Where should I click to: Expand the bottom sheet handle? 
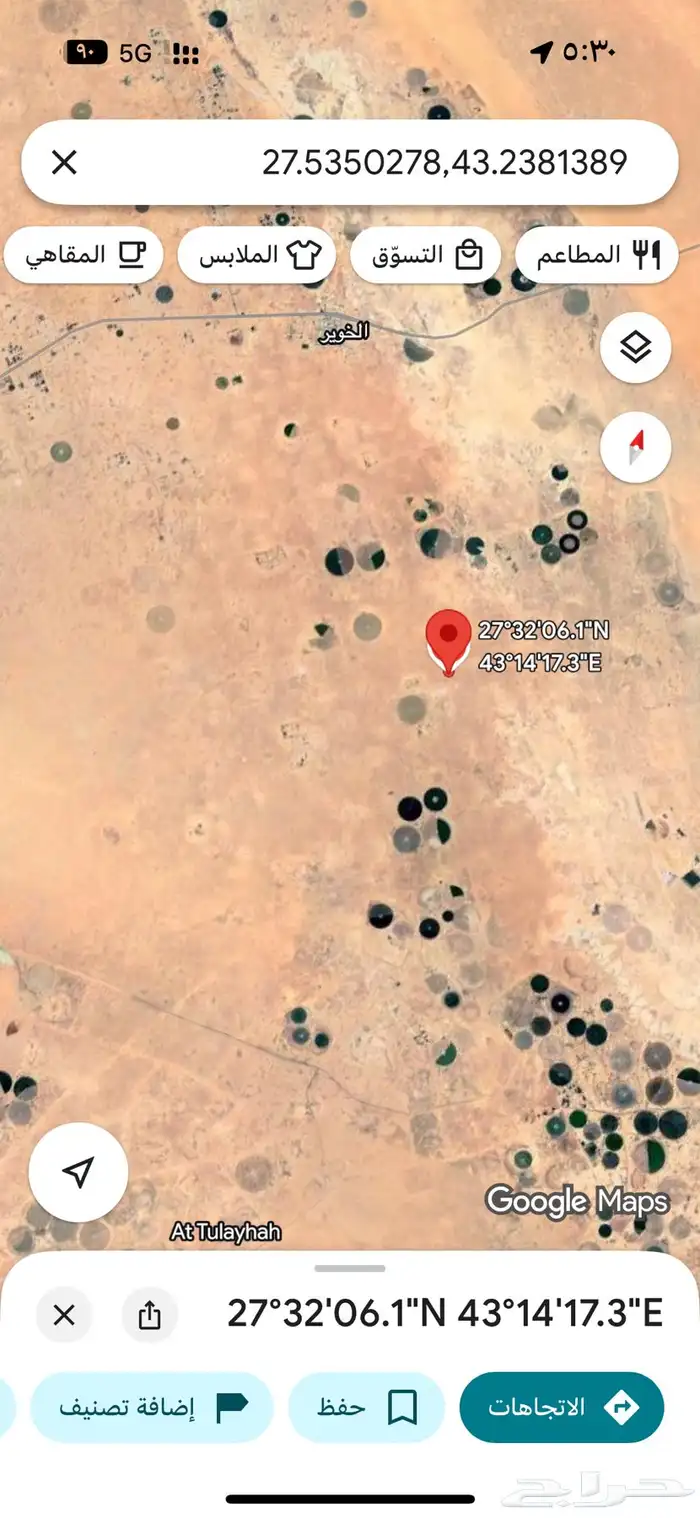coord(350,1268)
